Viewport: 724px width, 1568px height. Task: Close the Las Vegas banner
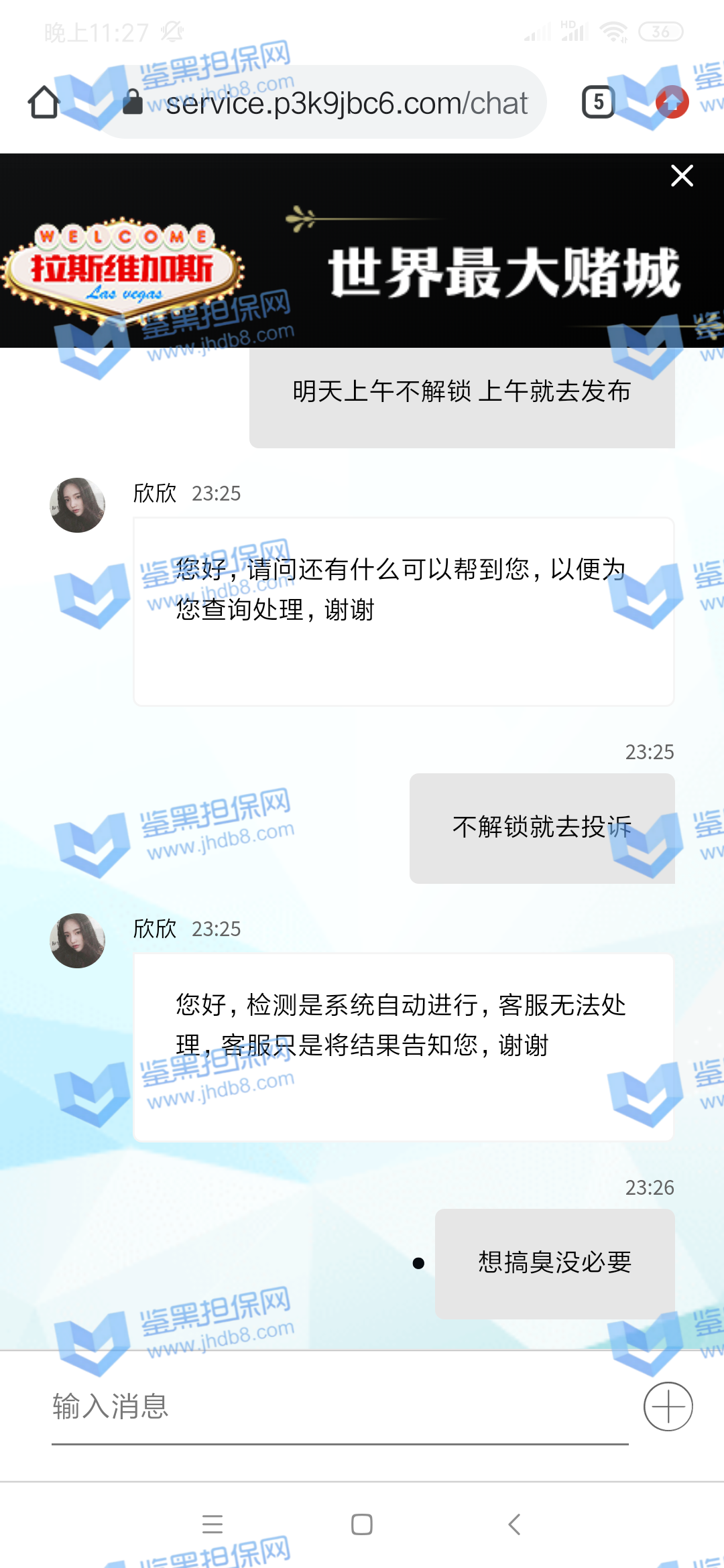[x=682, y=176]
